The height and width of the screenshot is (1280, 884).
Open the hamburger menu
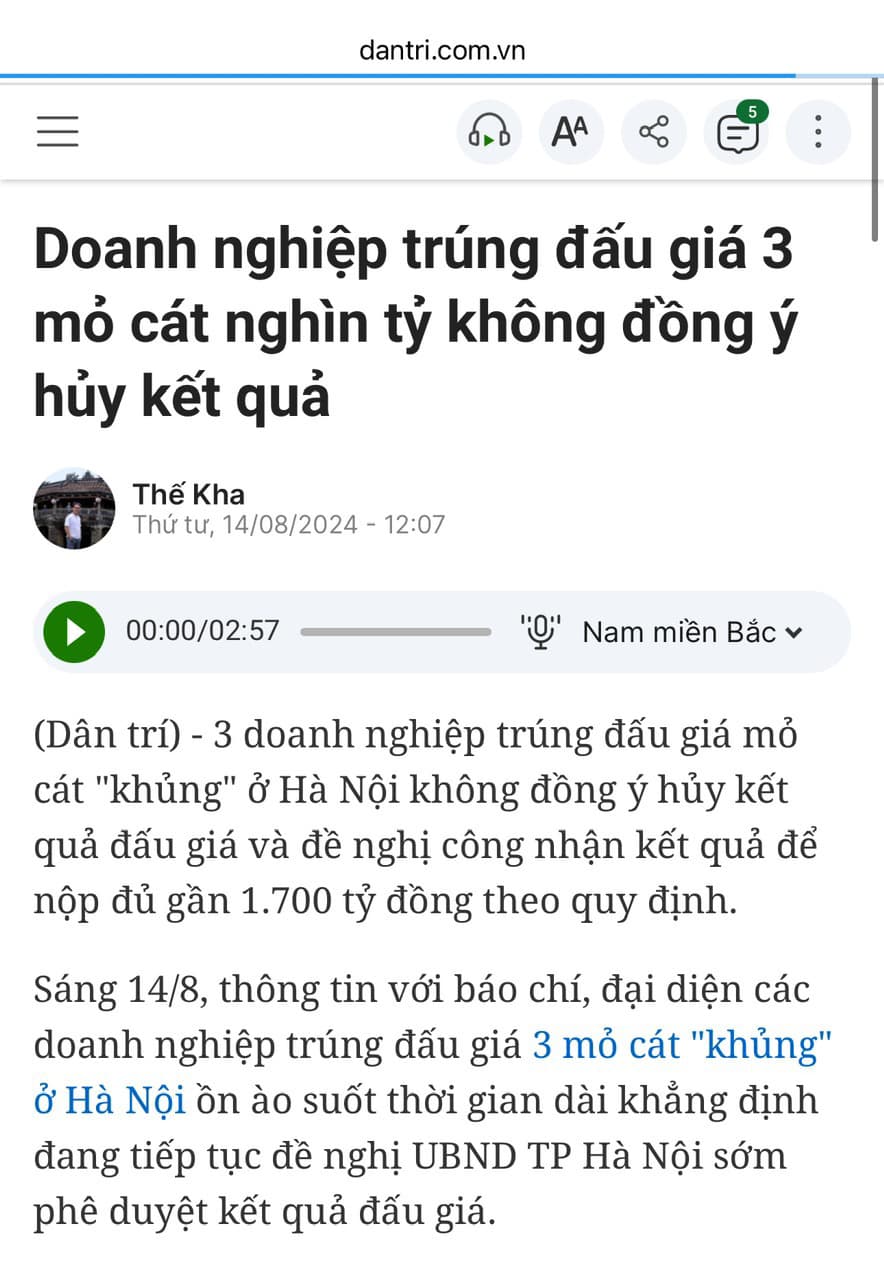(x=57, y=132)
